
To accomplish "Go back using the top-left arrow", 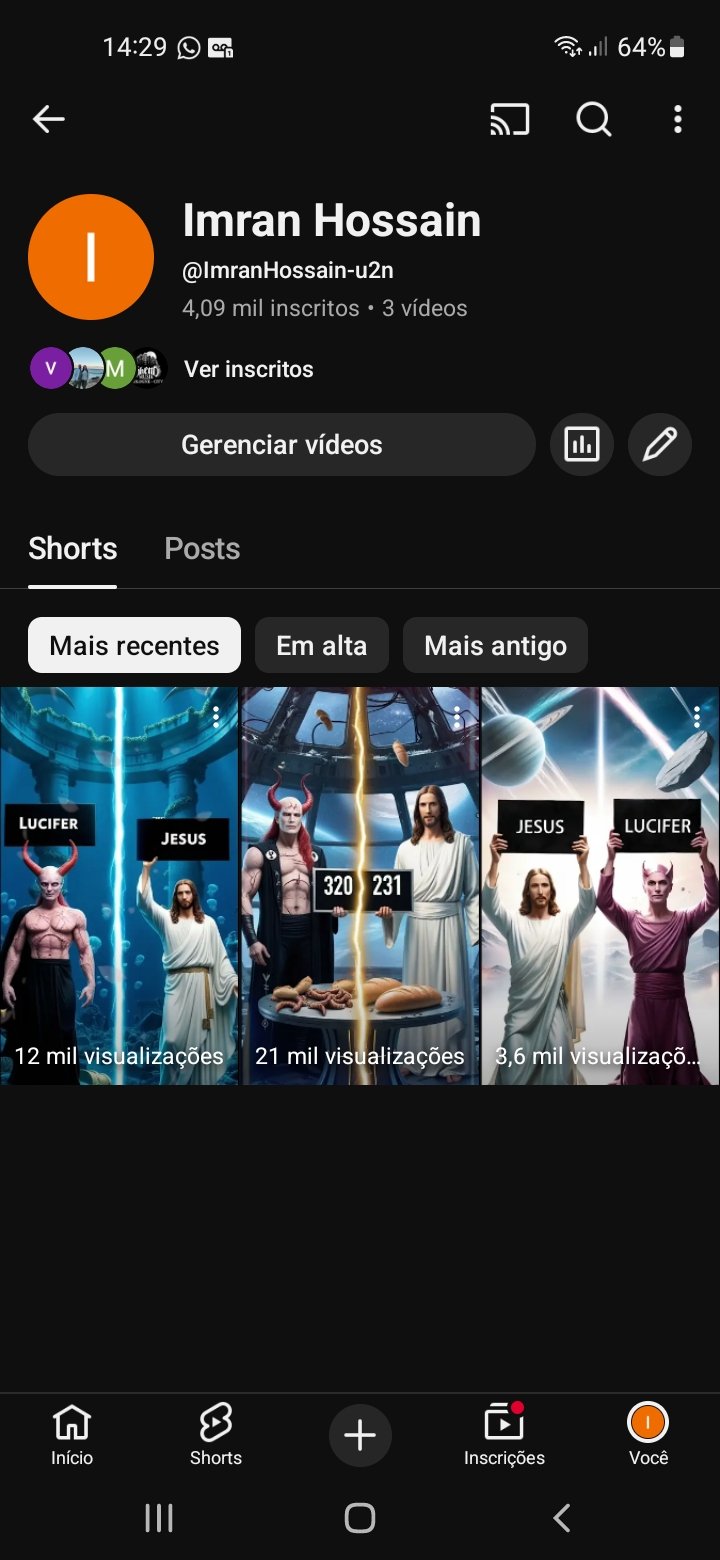I will point(48,120).
